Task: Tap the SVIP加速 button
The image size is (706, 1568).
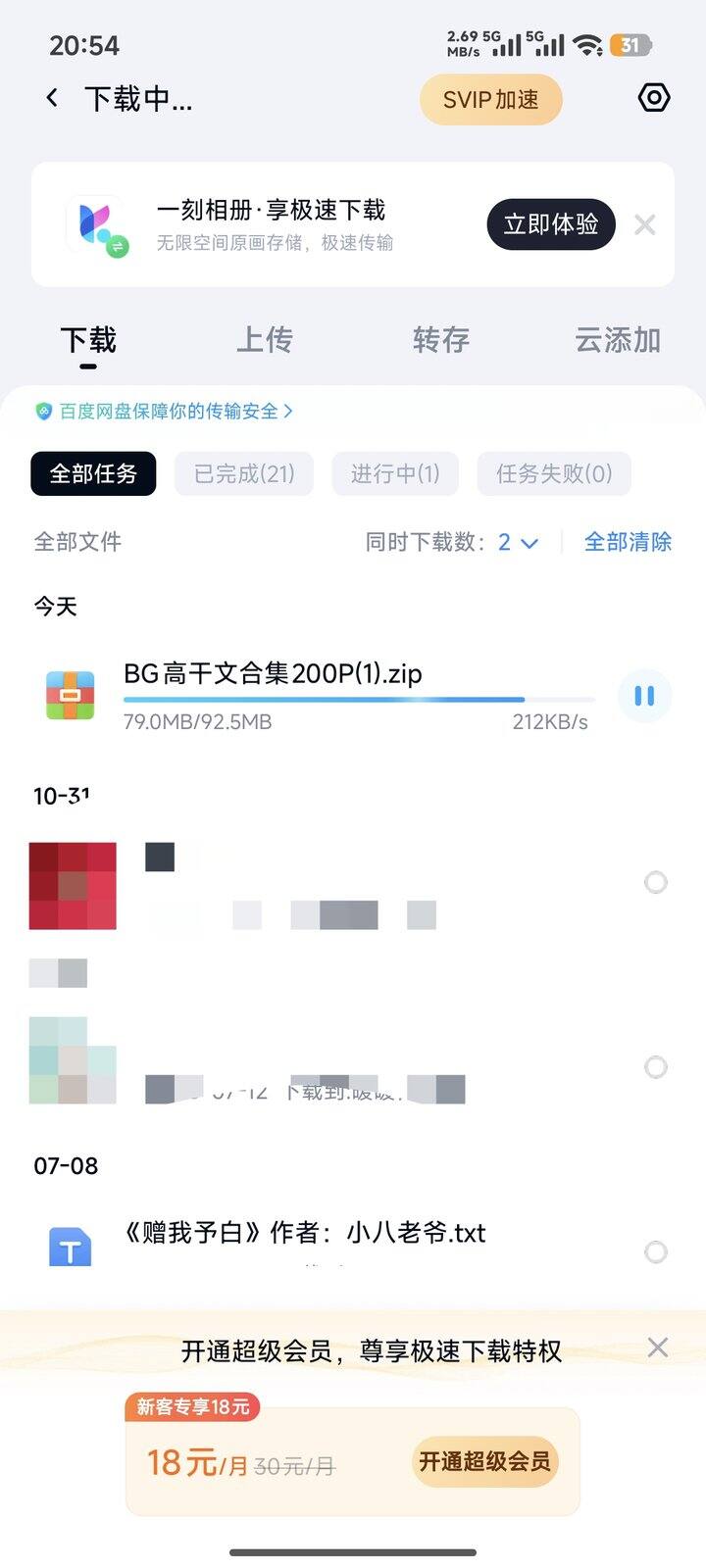Action: 490,100
